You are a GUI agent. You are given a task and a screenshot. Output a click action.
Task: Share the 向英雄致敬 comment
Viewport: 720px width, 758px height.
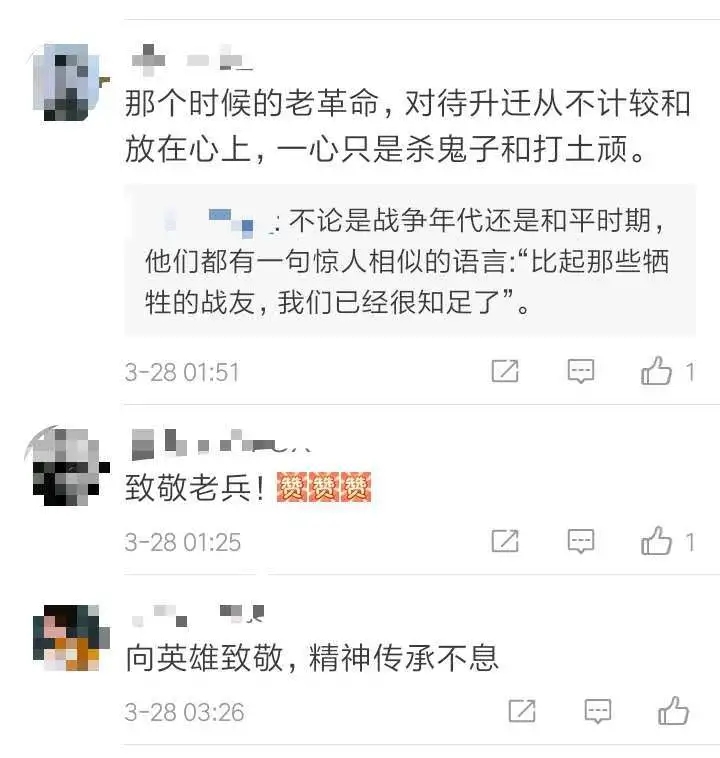522,712
